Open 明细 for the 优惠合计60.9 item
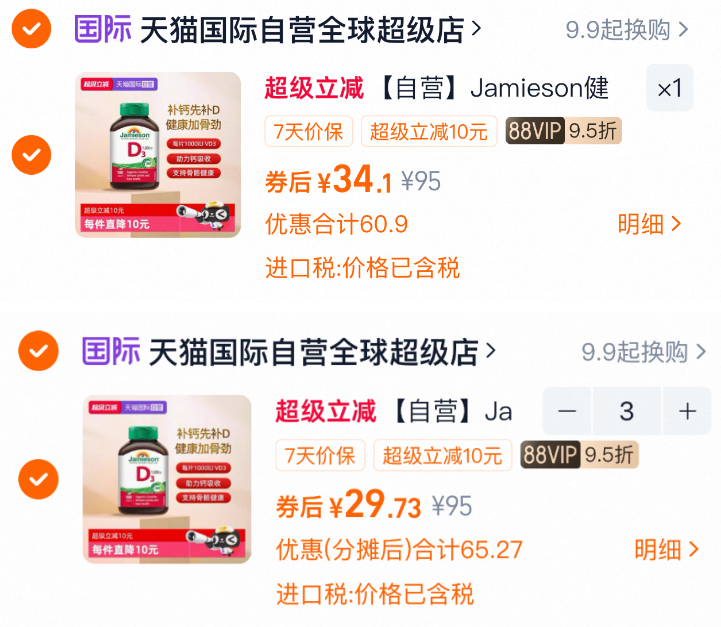The width and height of the screenshot is (721, 627). (x=649, y=224)
